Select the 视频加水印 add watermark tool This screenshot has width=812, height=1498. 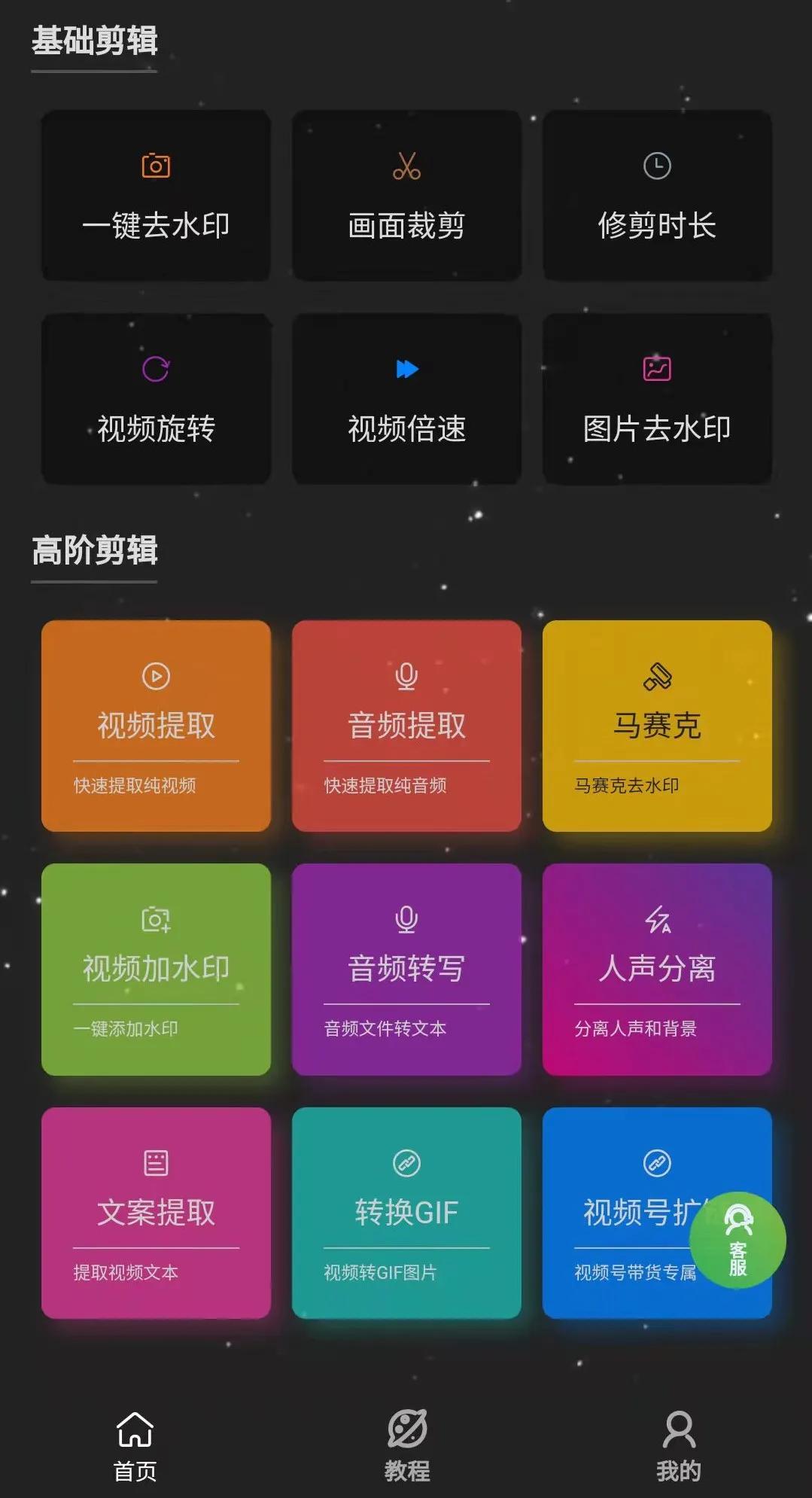point(155,971)
